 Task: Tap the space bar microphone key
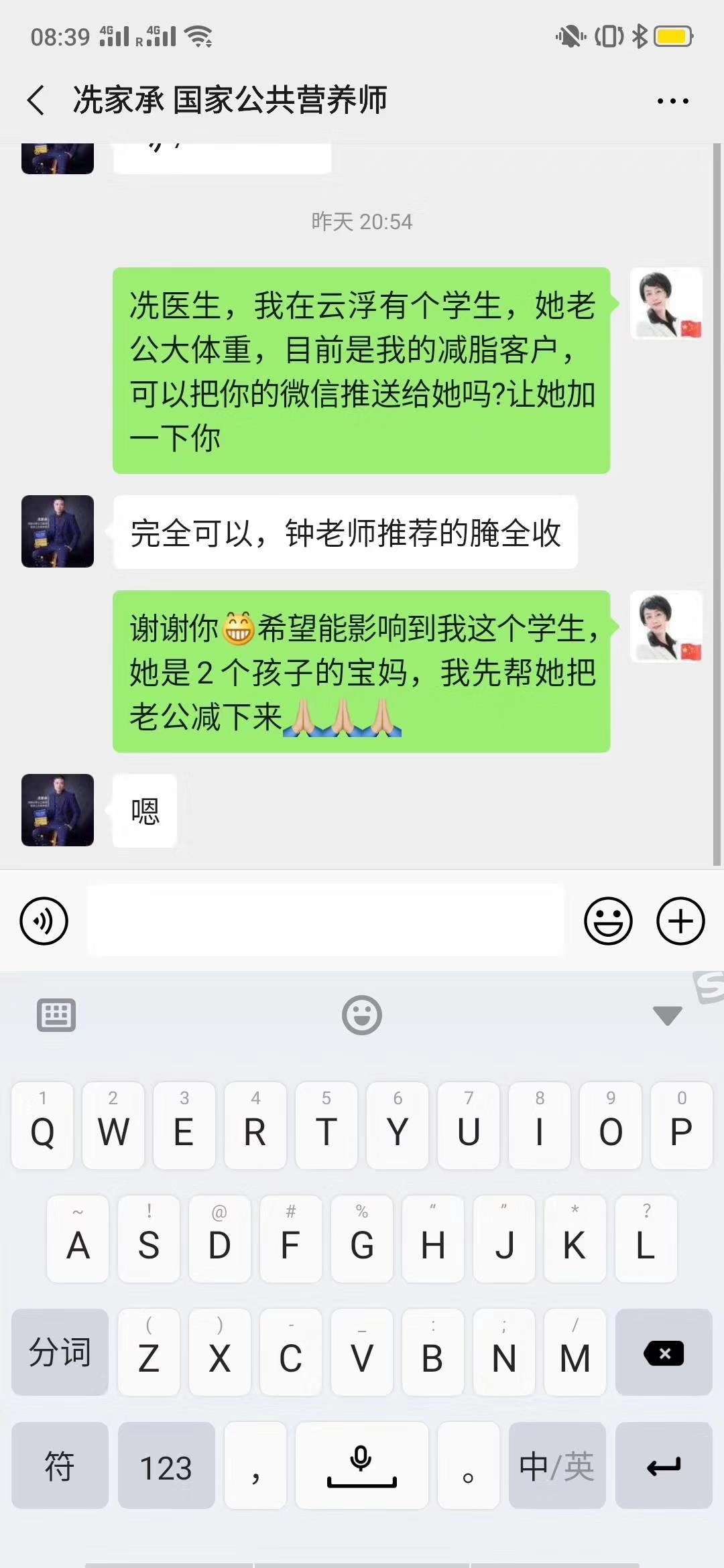362,1465
